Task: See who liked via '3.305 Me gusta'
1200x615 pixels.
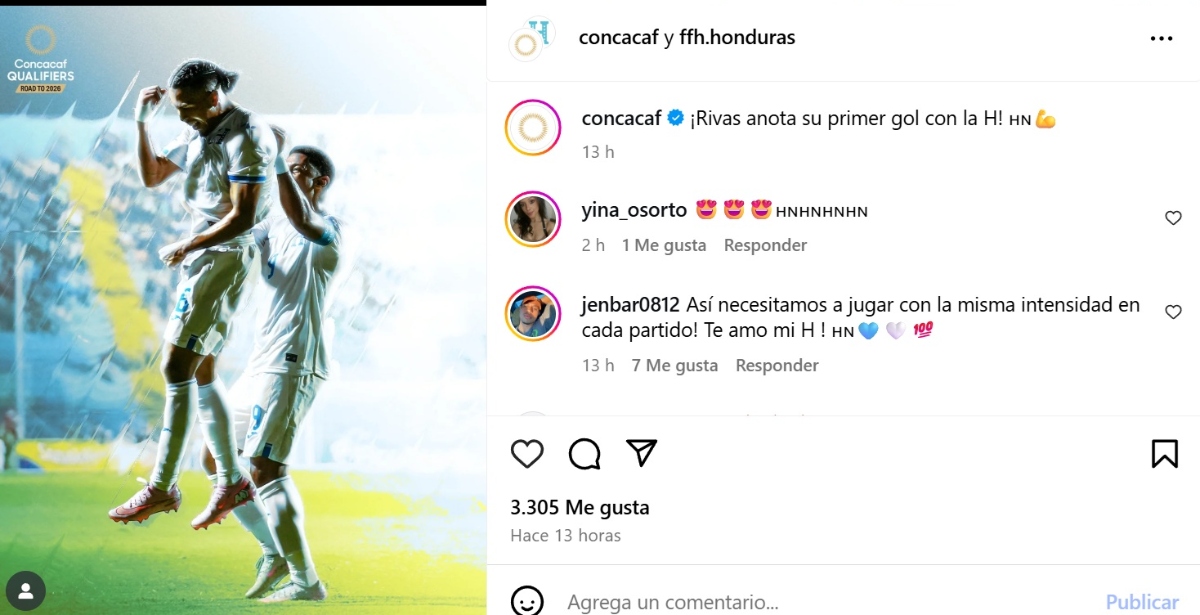Action: pos(580,507)
